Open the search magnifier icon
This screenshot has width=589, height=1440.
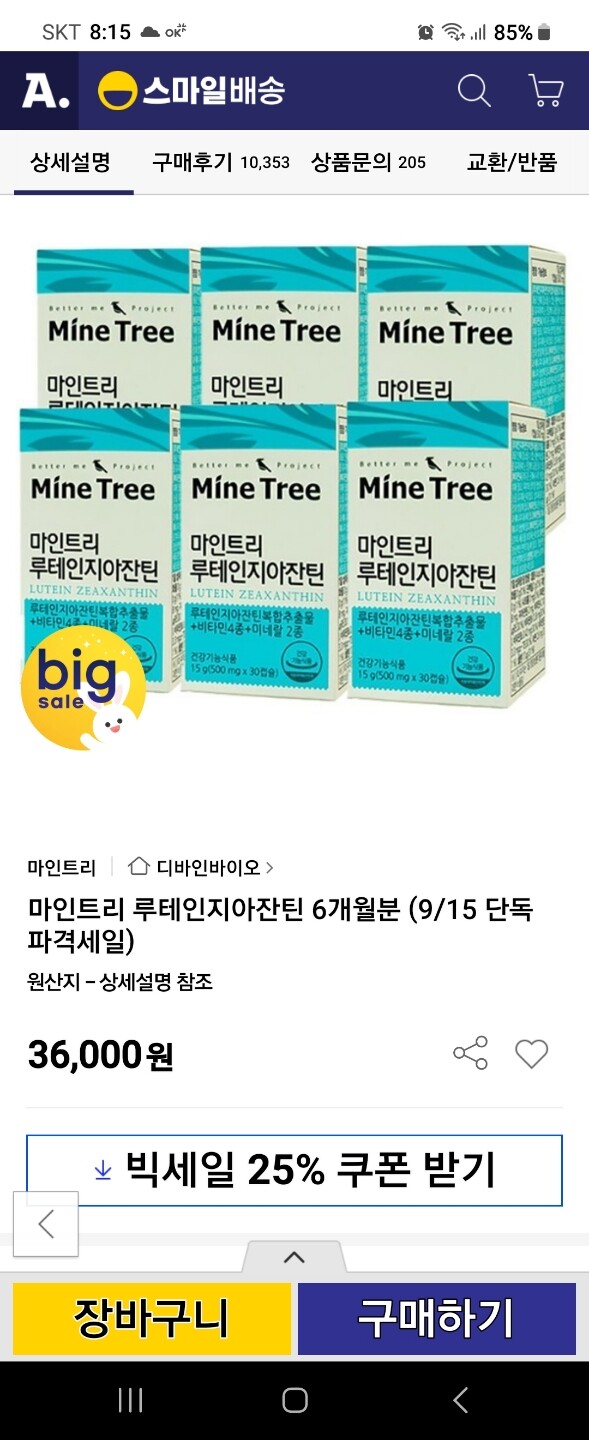[x=474, y=91]
